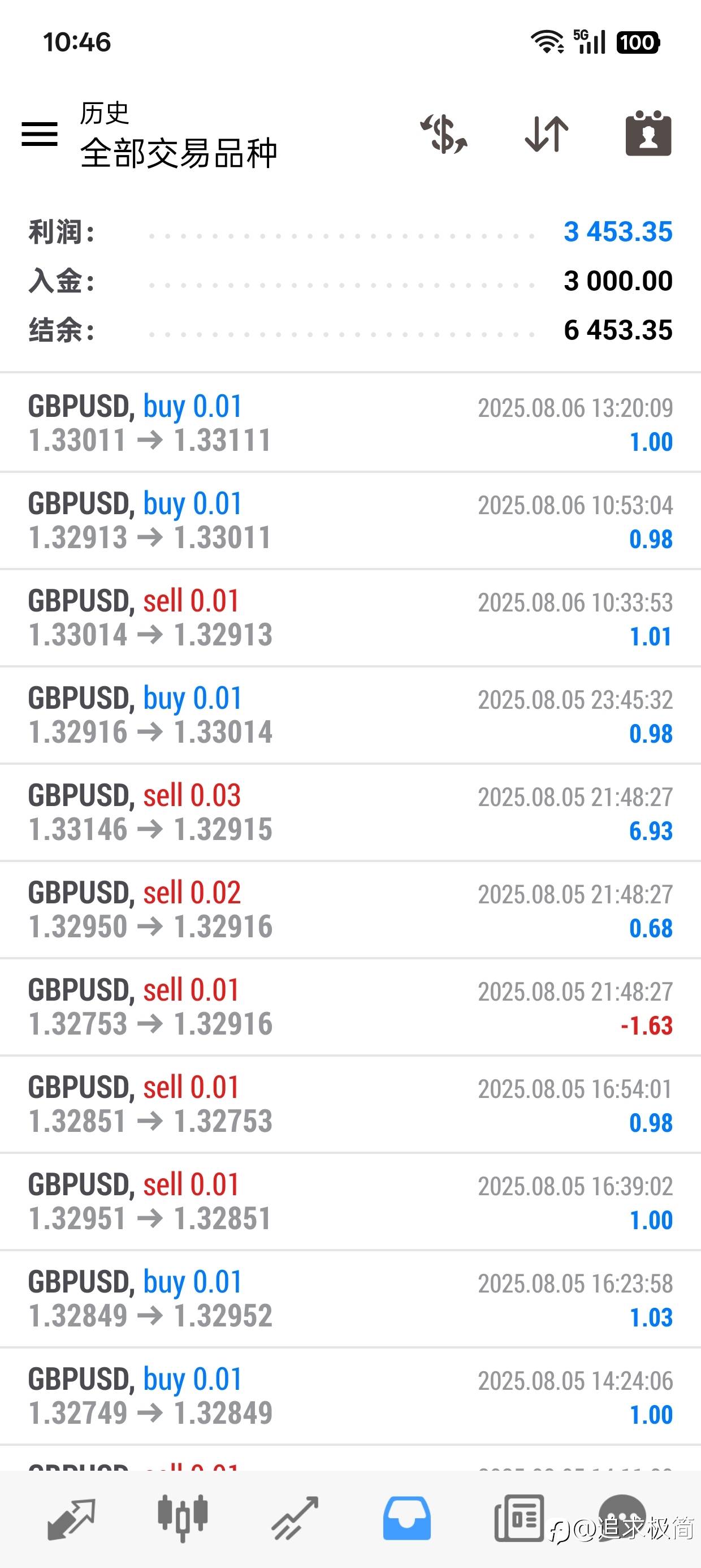This screenshot has width=701, height=1568.
Task: Open the losing trade showing -1.63
Action: click(350, 1007)
